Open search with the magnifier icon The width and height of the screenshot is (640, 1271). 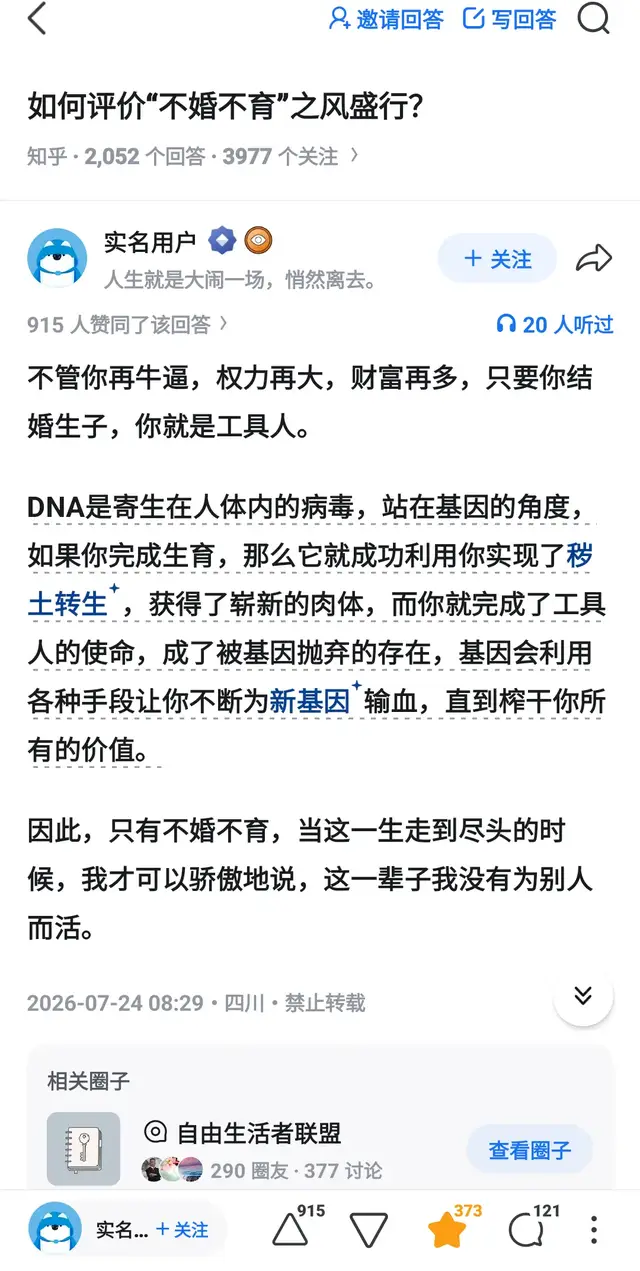594,18
